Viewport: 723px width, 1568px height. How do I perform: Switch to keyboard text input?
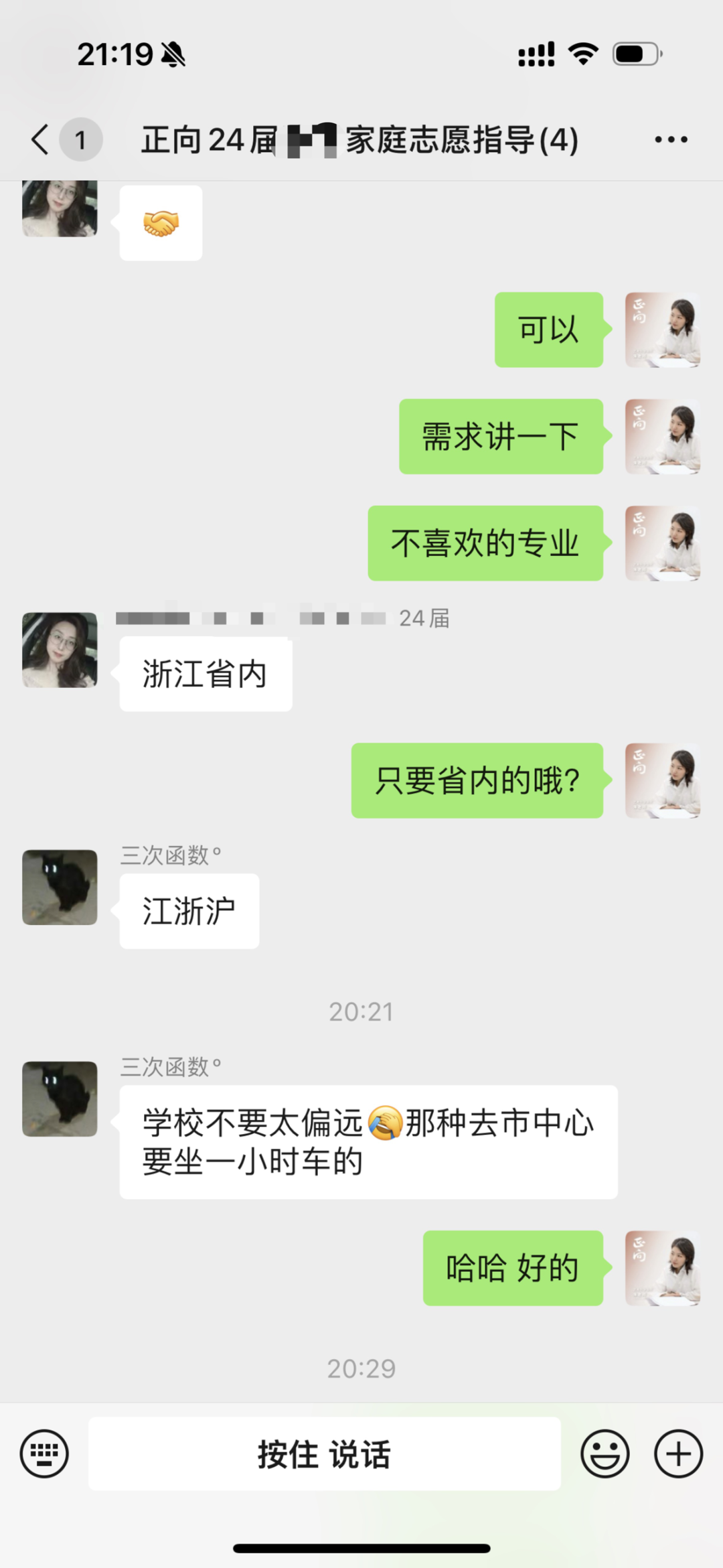pyautogui.click(x=44, y=1454)
